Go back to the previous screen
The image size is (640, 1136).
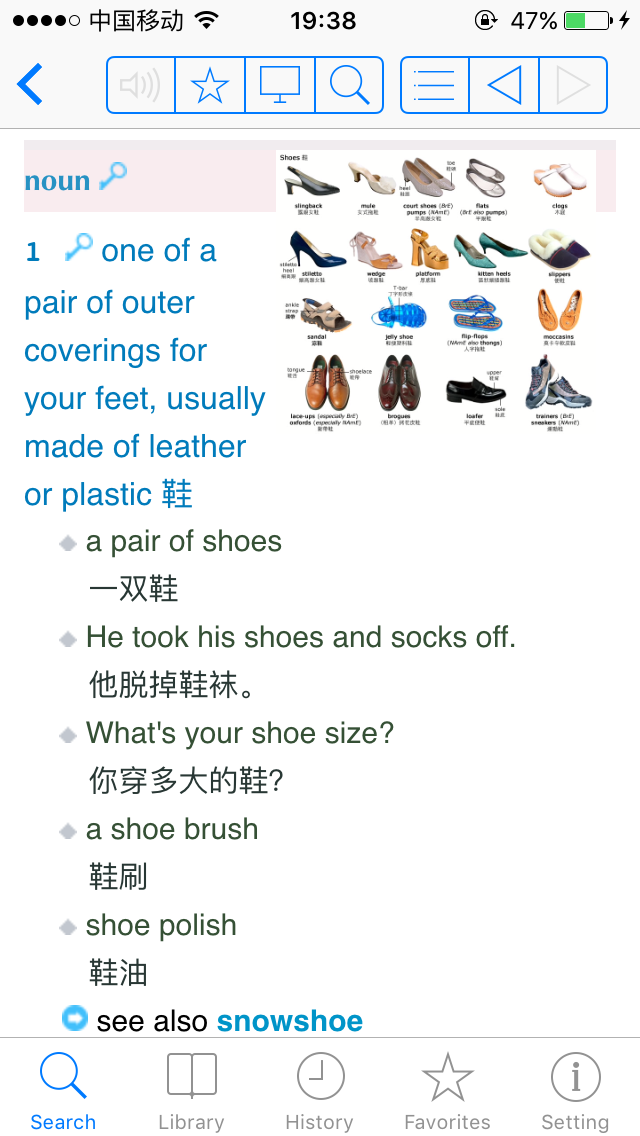(x=30, y=85)
